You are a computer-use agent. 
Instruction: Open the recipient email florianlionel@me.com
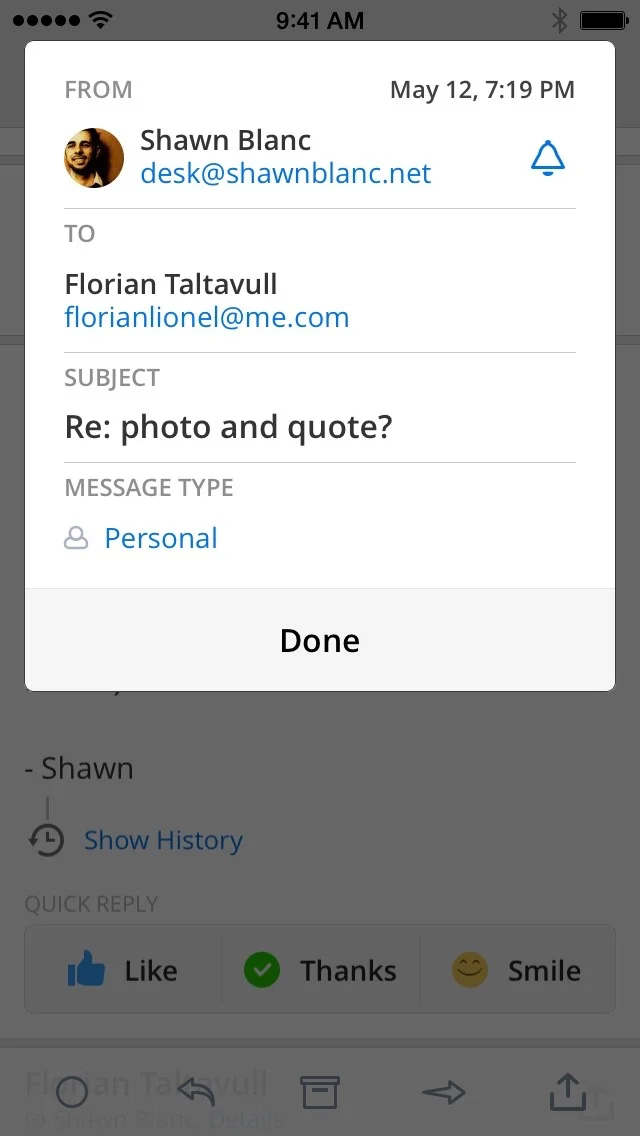click(x=207, y=318)
